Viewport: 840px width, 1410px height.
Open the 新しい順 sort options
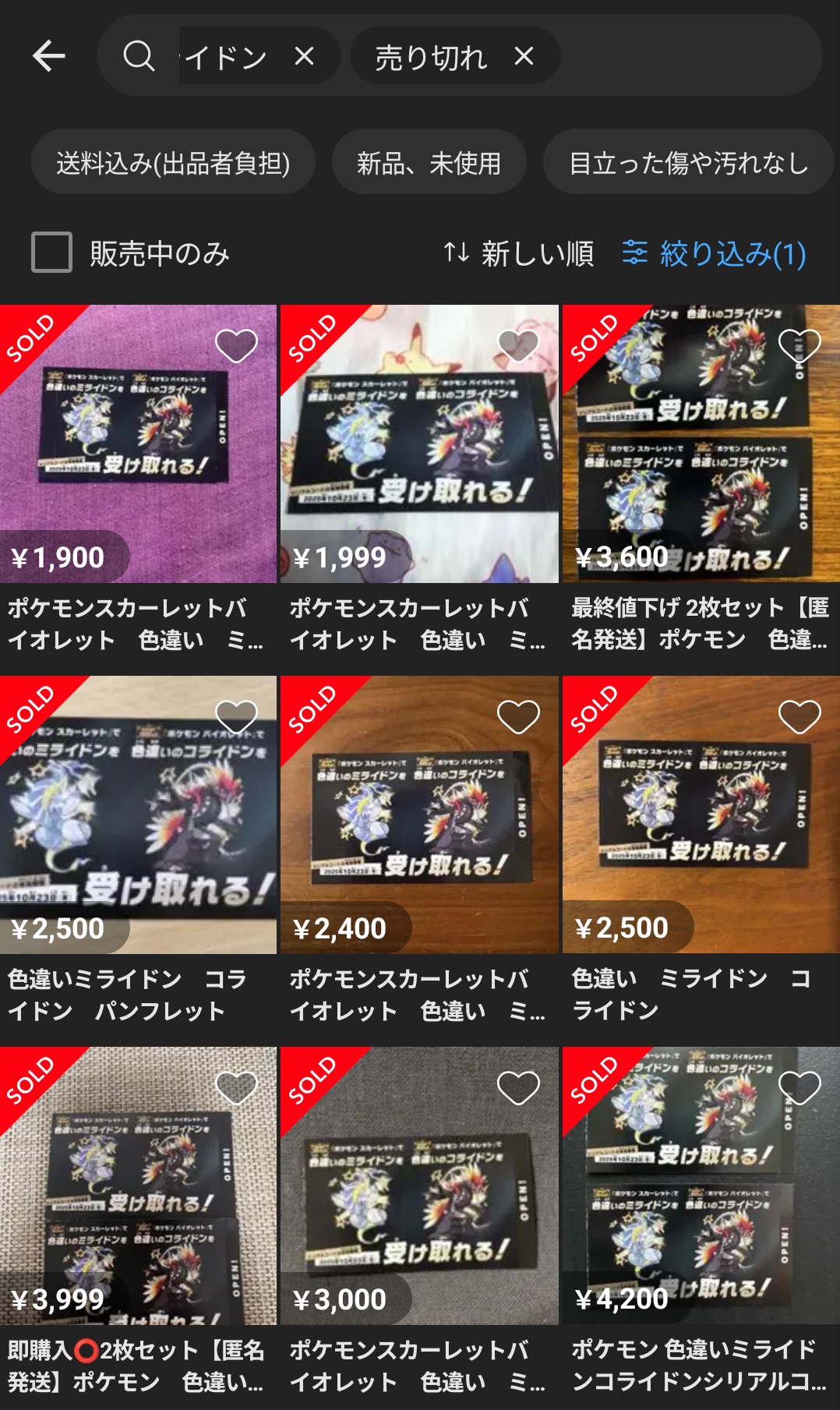pos(518,253)
